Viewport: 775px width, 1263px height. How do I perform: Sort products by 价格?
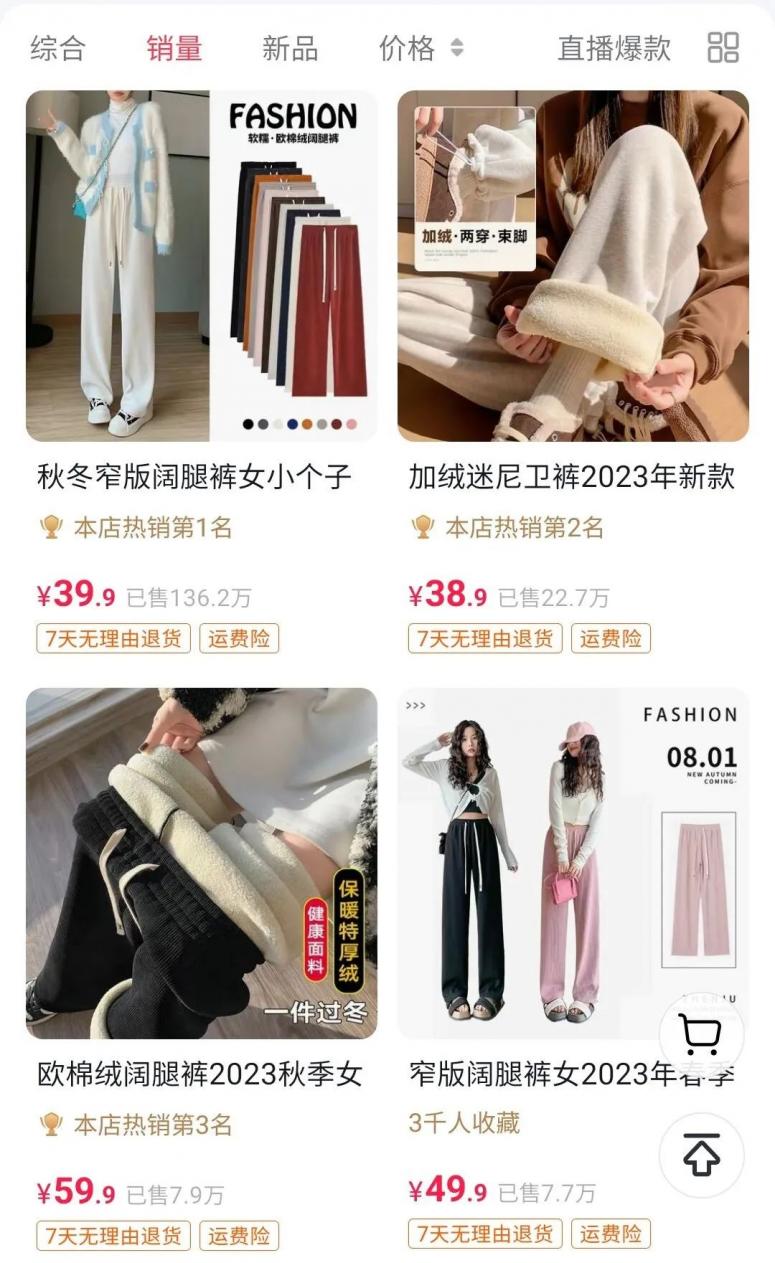(x=420, y=48)
